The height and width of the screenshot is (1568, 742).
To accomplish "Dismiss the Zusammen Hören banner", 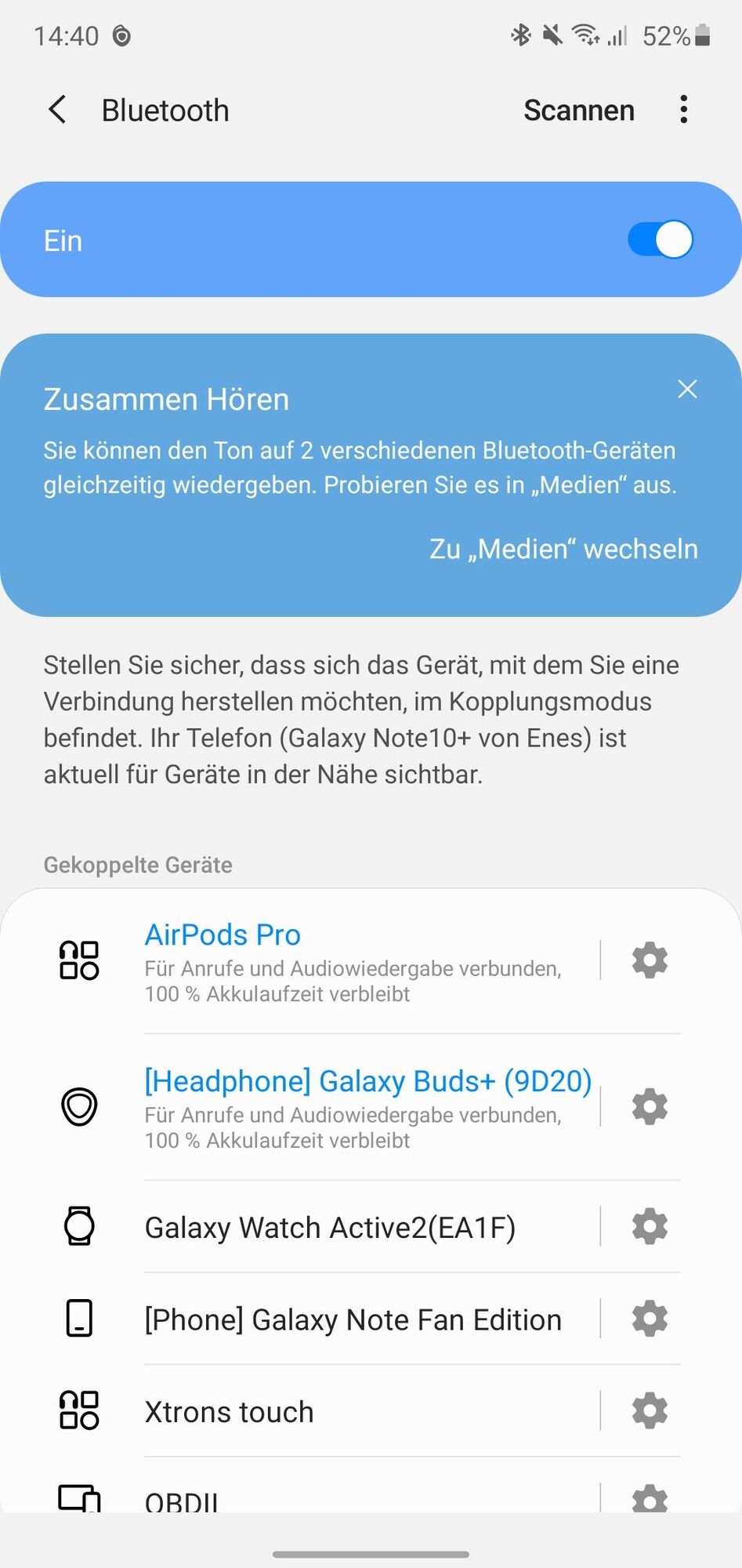I will 687,389.
